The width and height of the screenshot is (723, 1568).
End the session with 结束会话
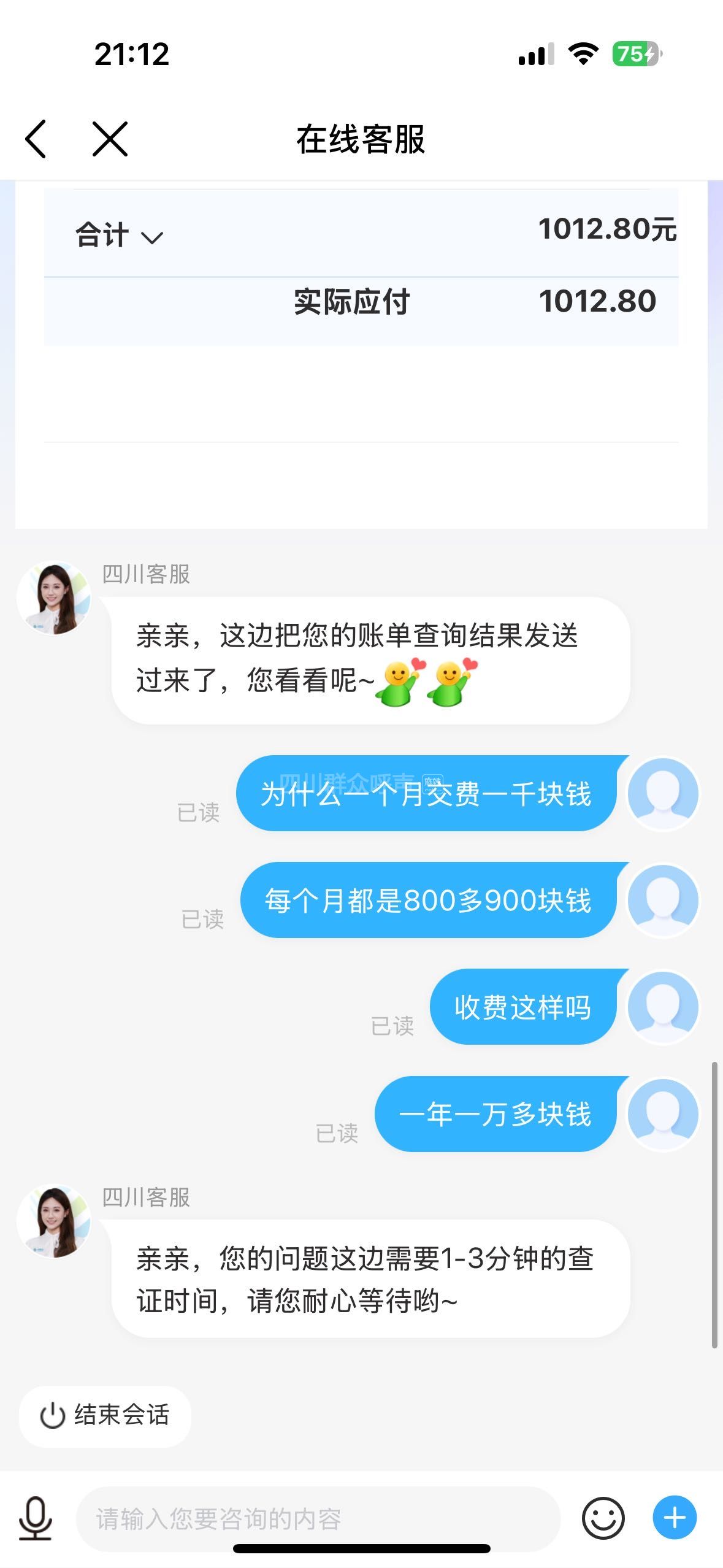105,1415
